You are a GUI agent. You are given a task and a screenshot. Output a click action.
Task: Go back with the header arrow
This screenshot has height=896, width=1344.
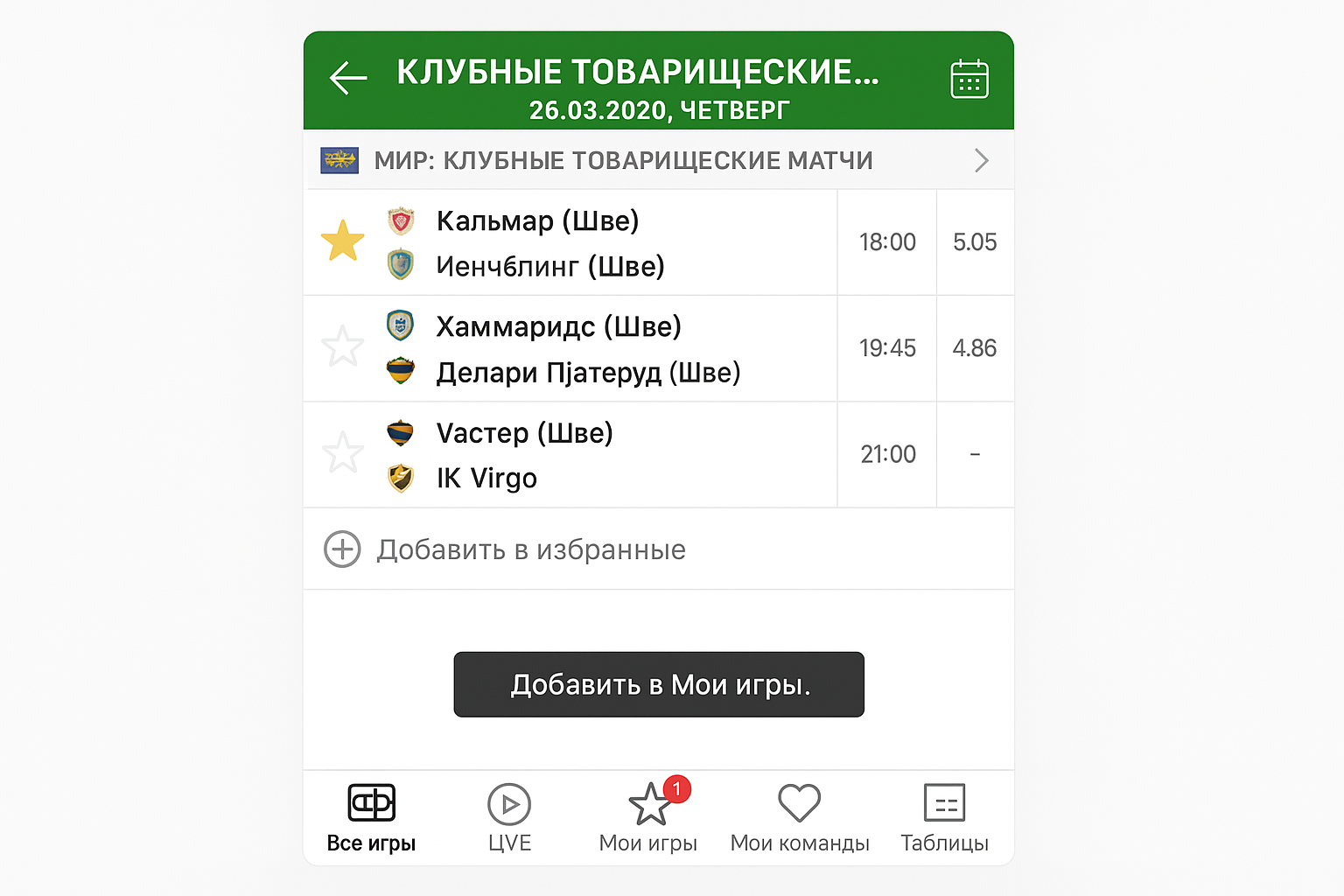click(x=348, y=79)
